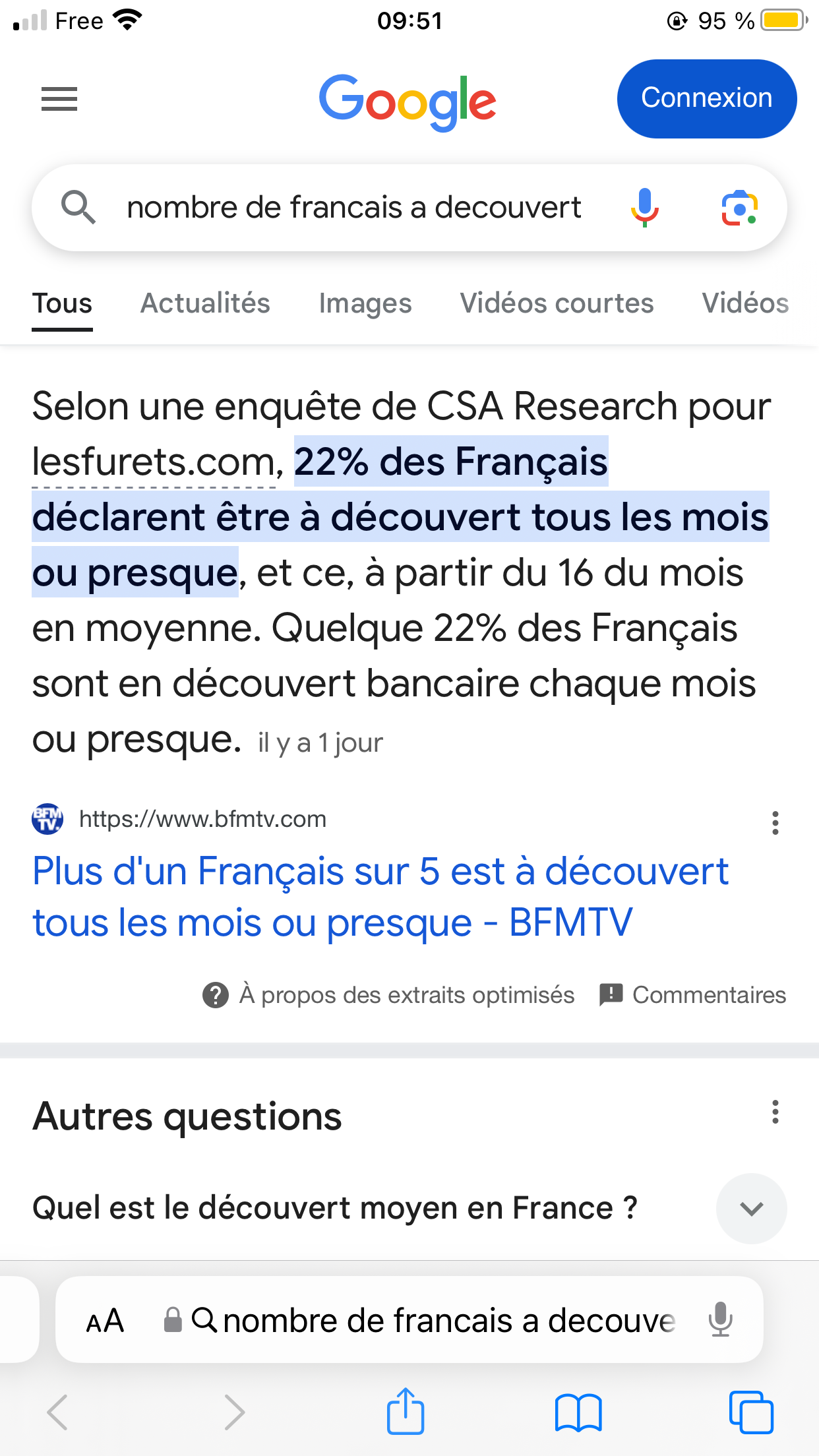Edit the Google search query field
This screenshot has width=819, height=1456.
(354, 208)
